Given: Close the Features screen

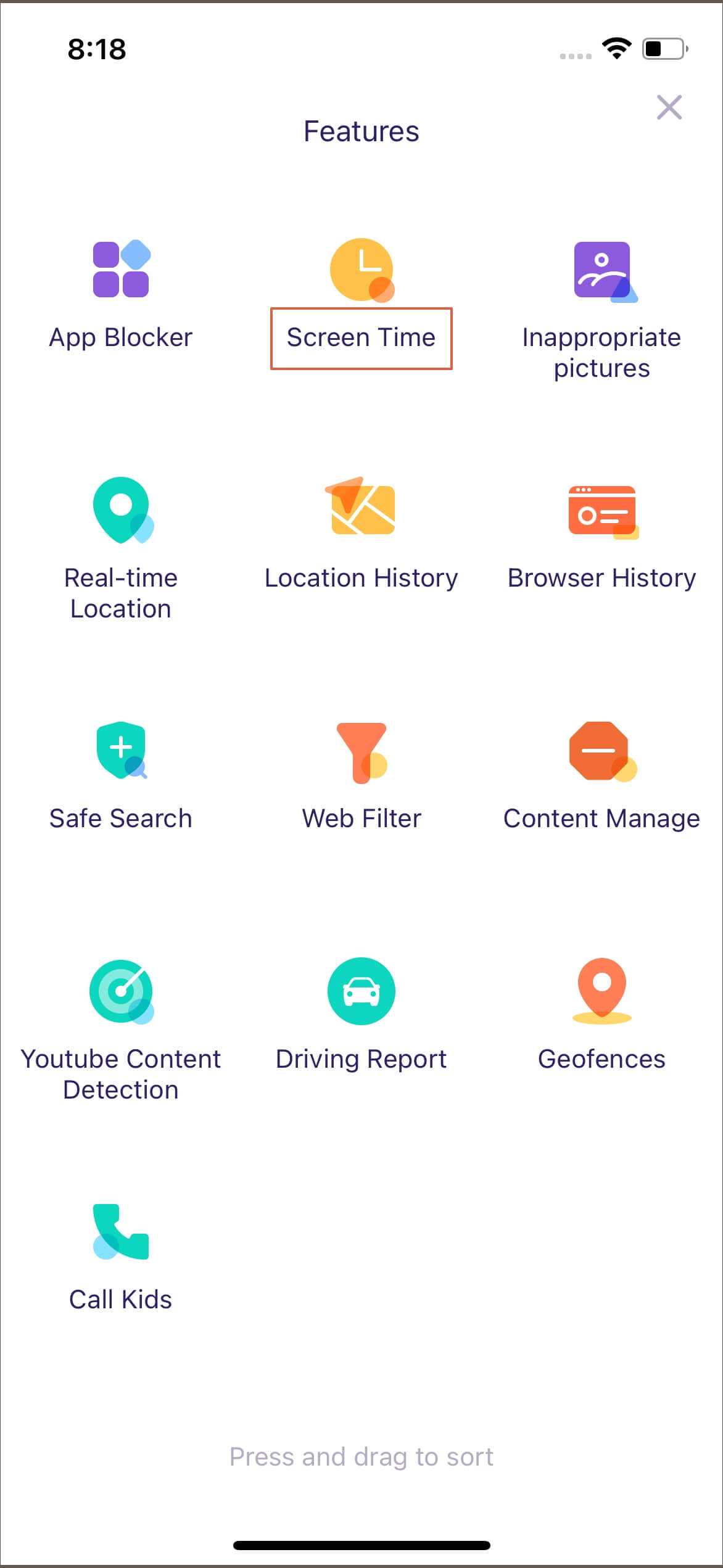Looking at the screenshot, I should pyautogui.click(x=669, y=107).
